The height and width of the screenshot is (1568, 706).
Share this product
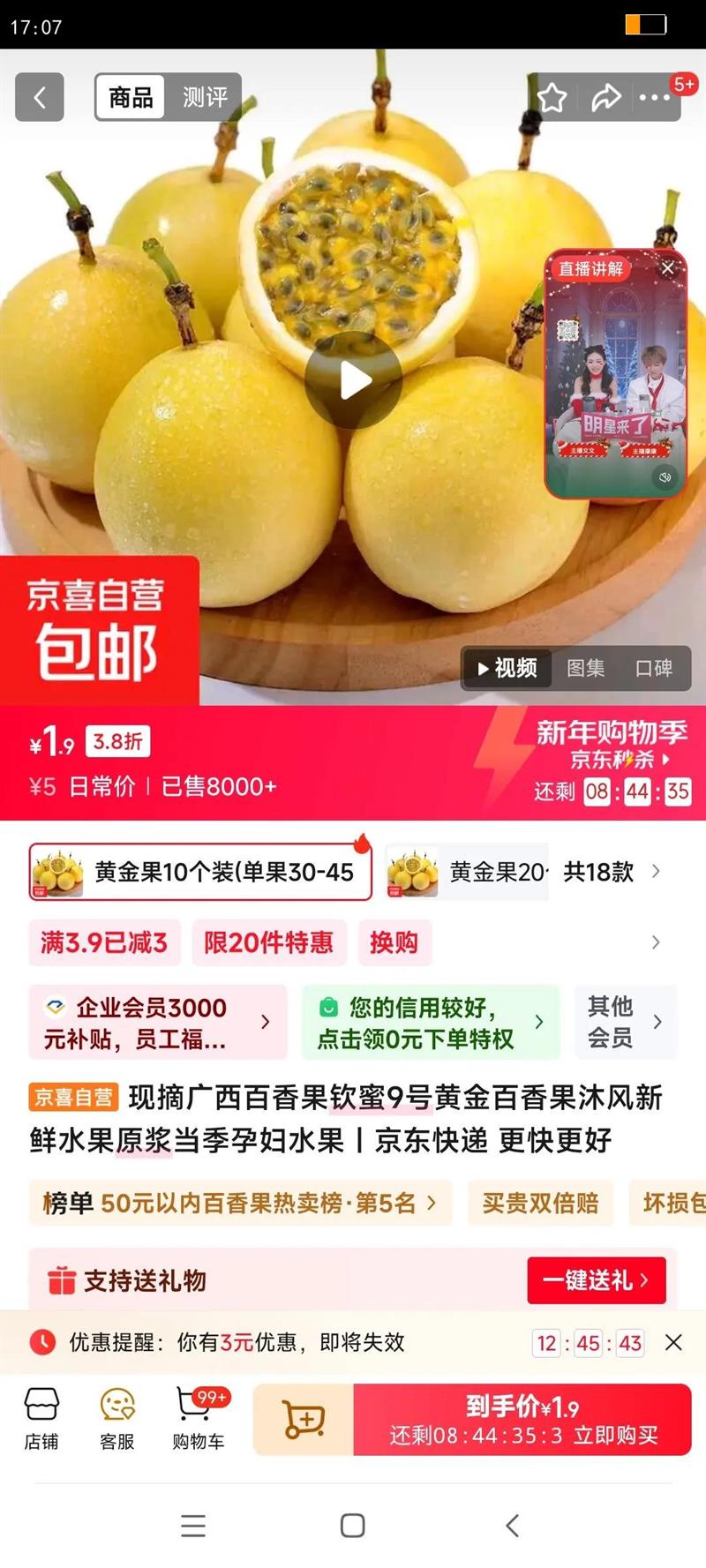[606, 97]
